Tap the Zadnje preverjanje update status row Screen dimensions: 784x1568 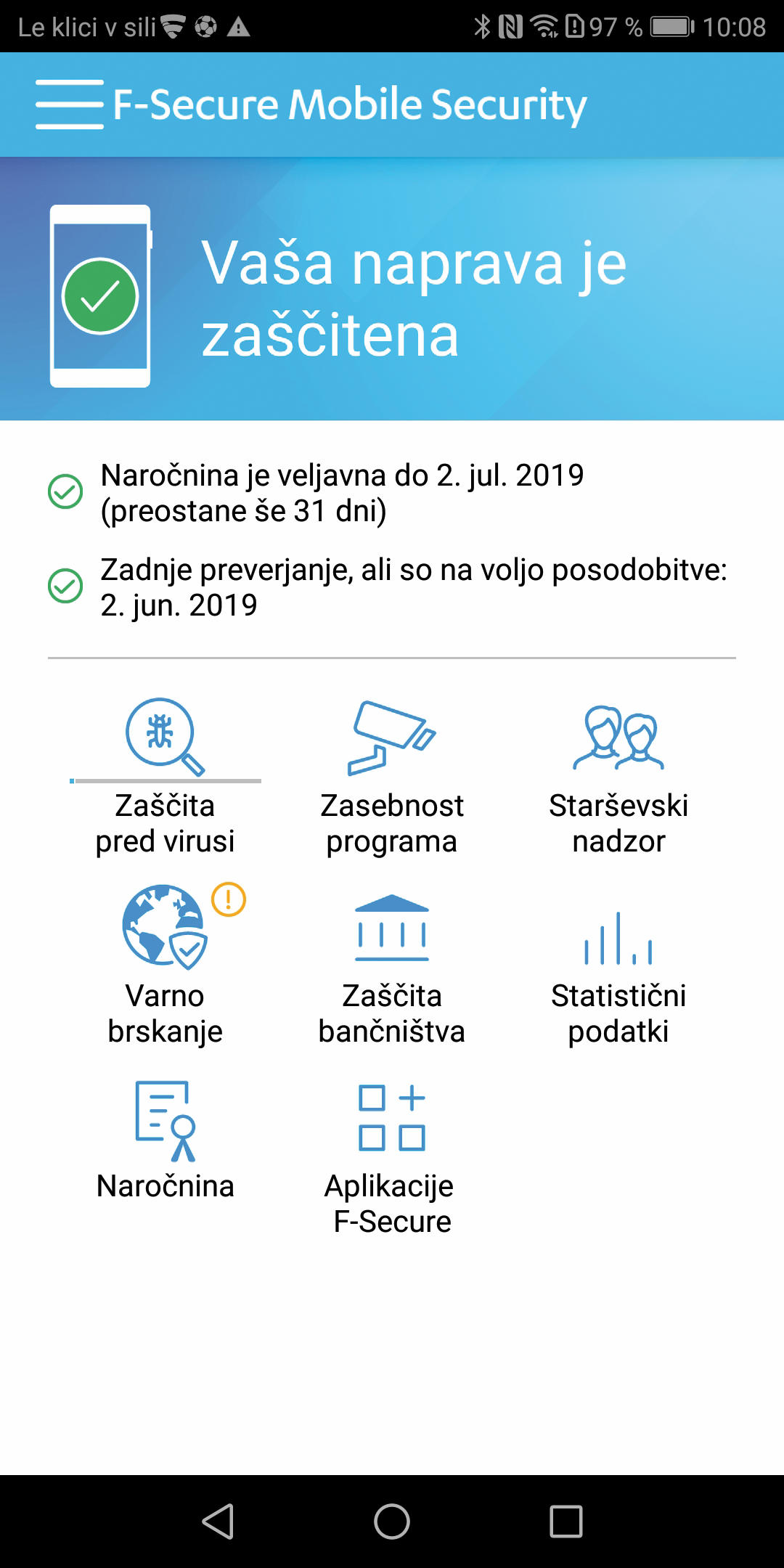[392, 587]
